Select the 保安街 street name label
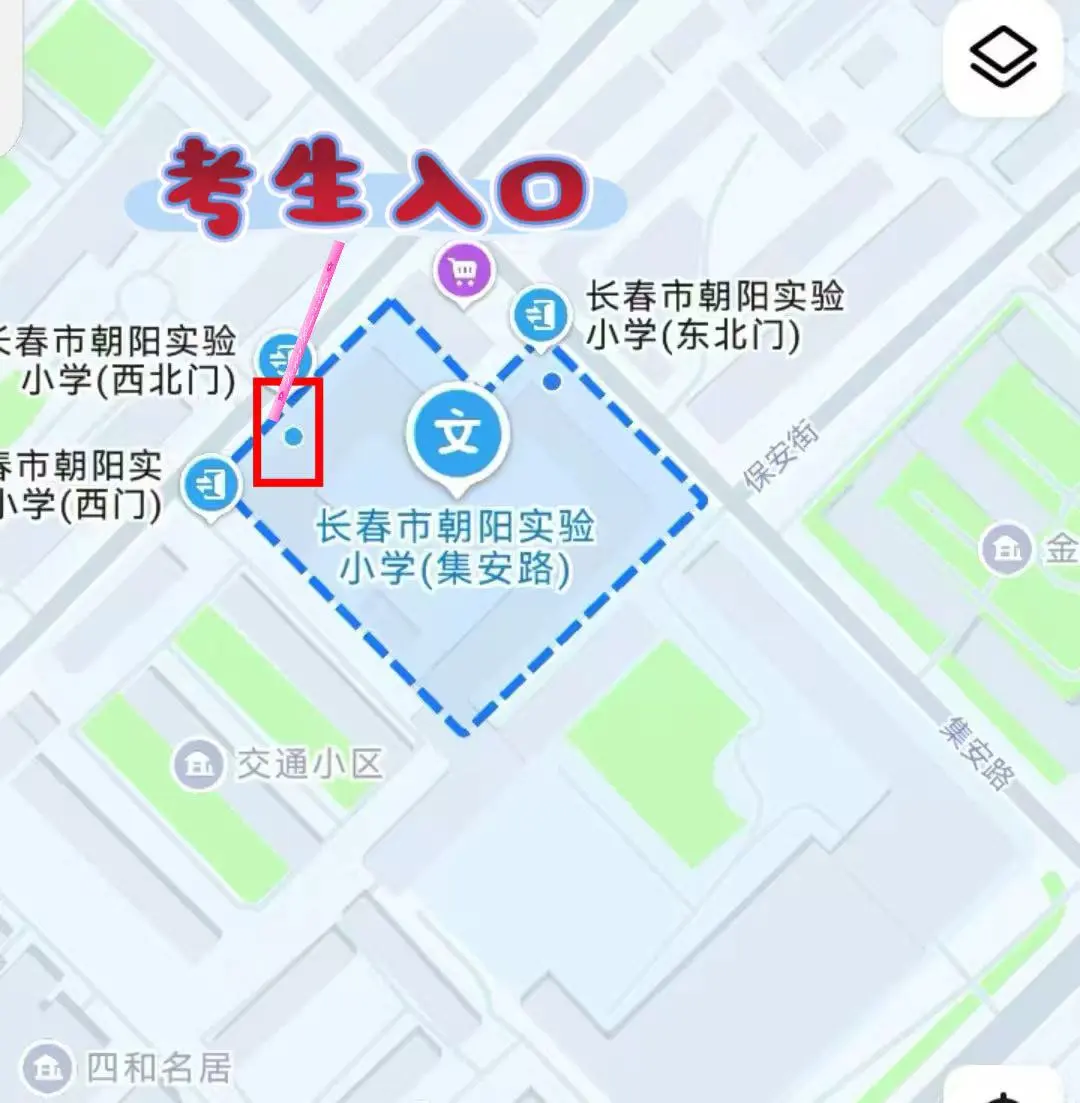1080x1103 pixels. click(x=782, y=457)
